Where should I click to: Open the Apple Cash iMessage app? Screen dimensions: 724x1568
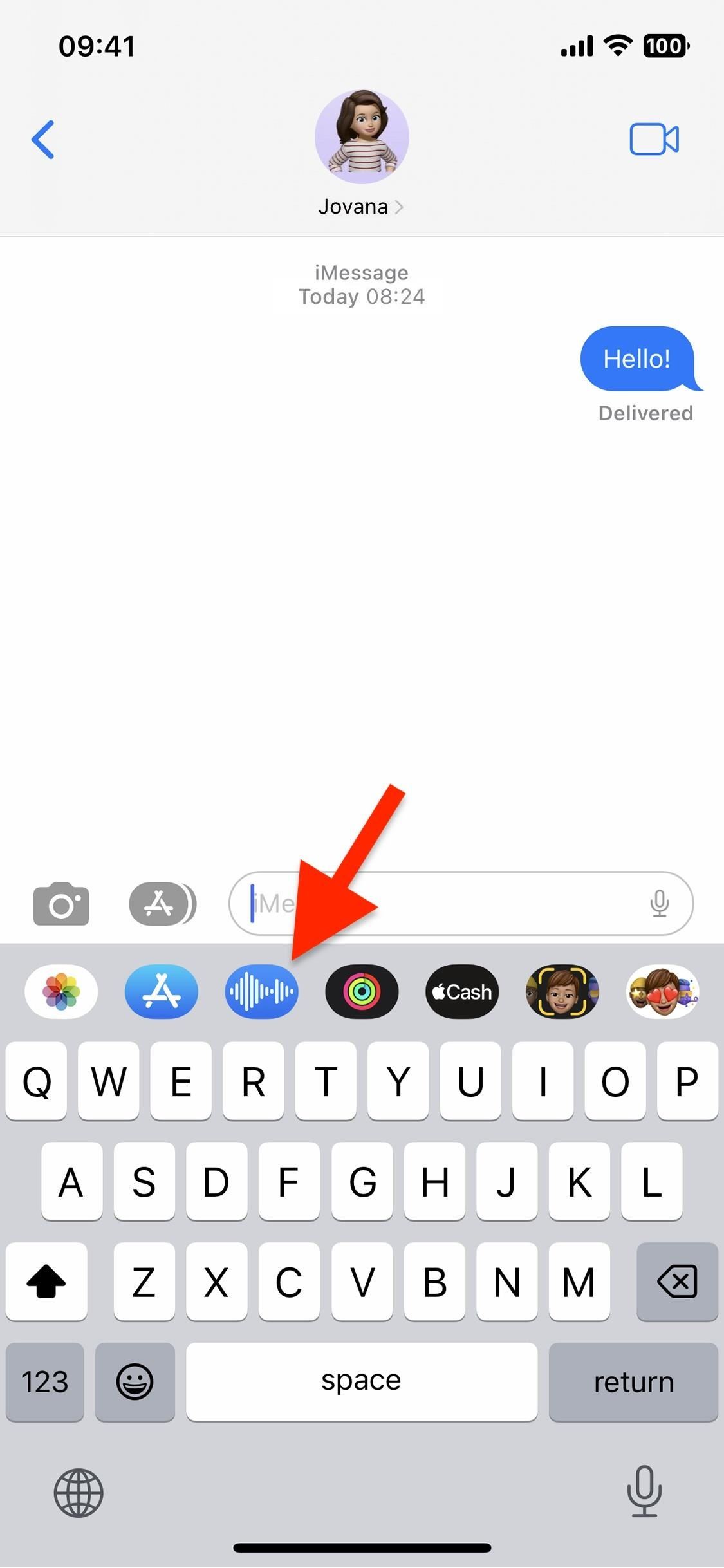click(x=461, y=992)
